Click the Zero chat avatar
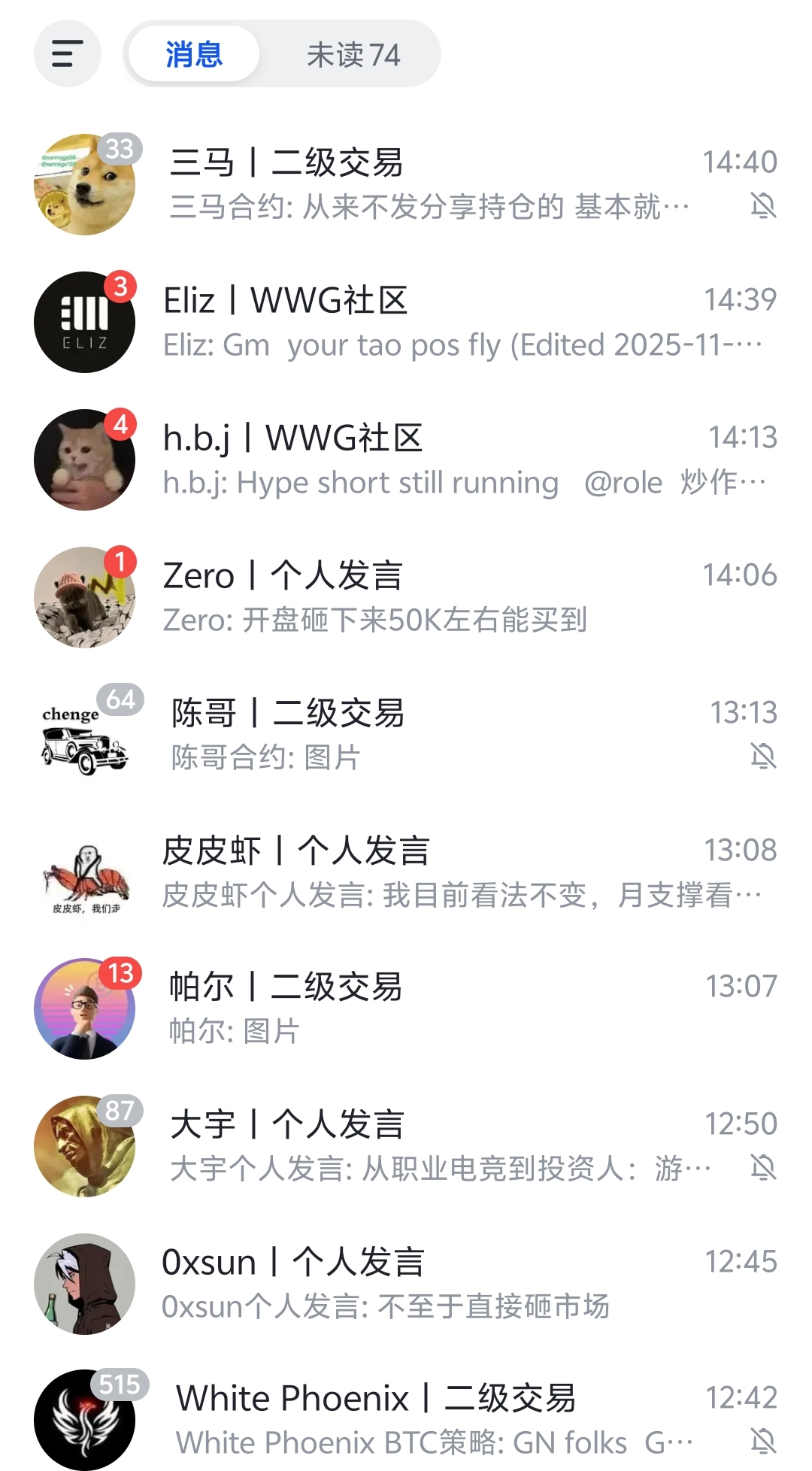Viewport: 812px width, 1471px height. (84, 596)
